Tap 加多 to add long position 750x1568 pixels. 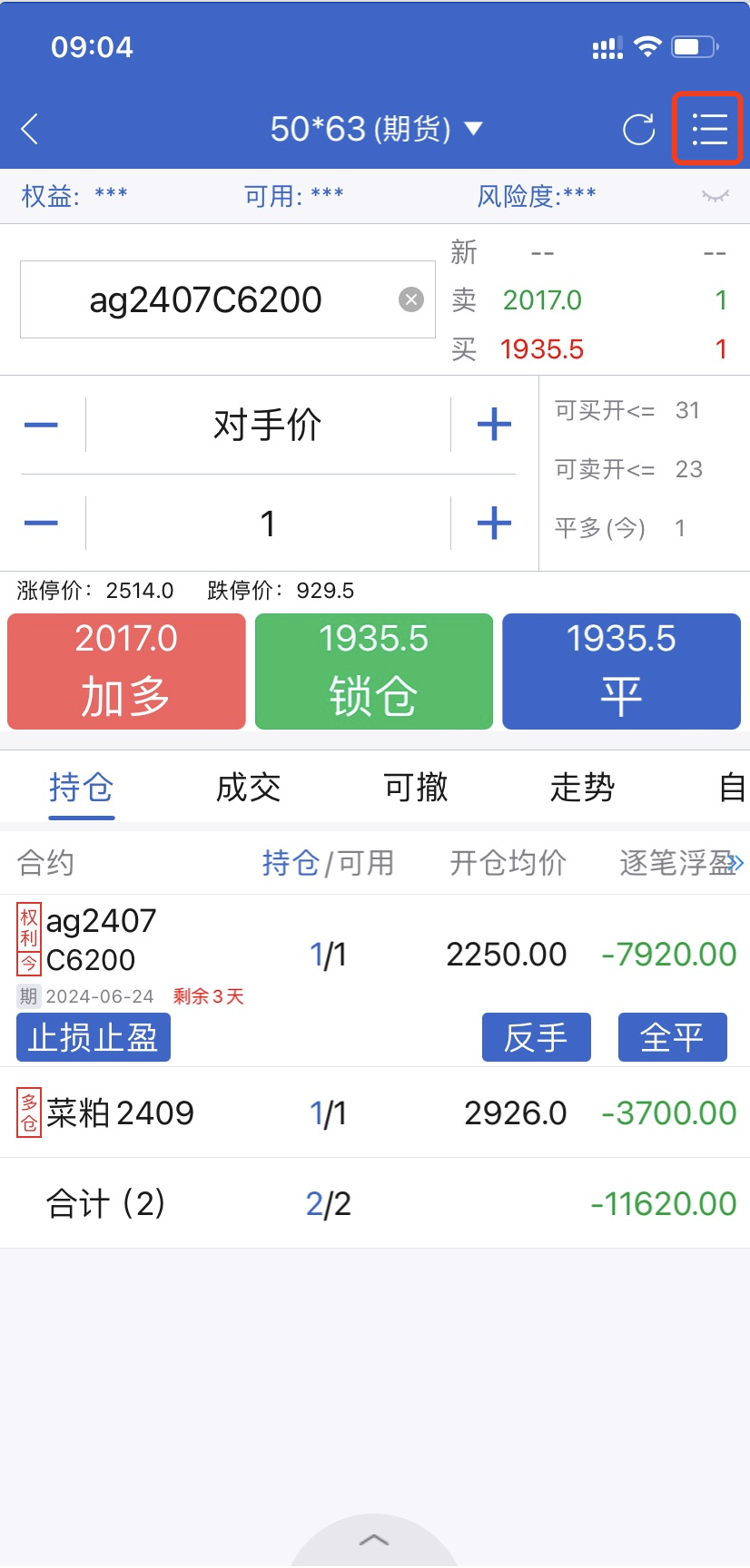coord(126,671)
